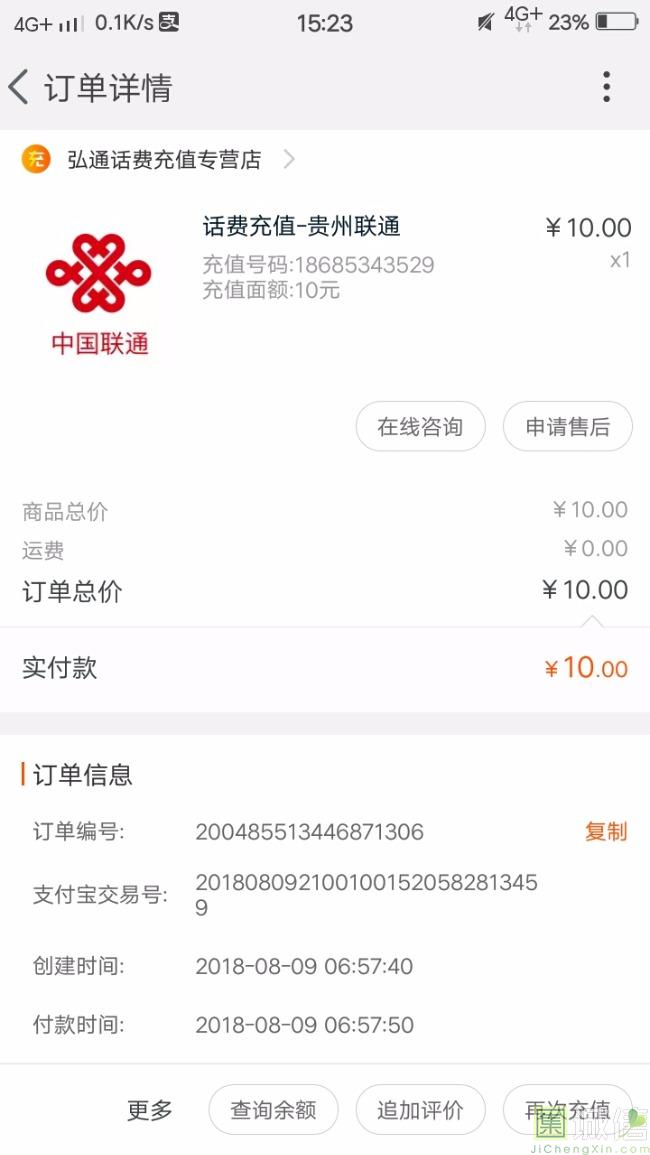Open the three-dot overflow menu
650x1155 pixels.
tap(606, 88)
